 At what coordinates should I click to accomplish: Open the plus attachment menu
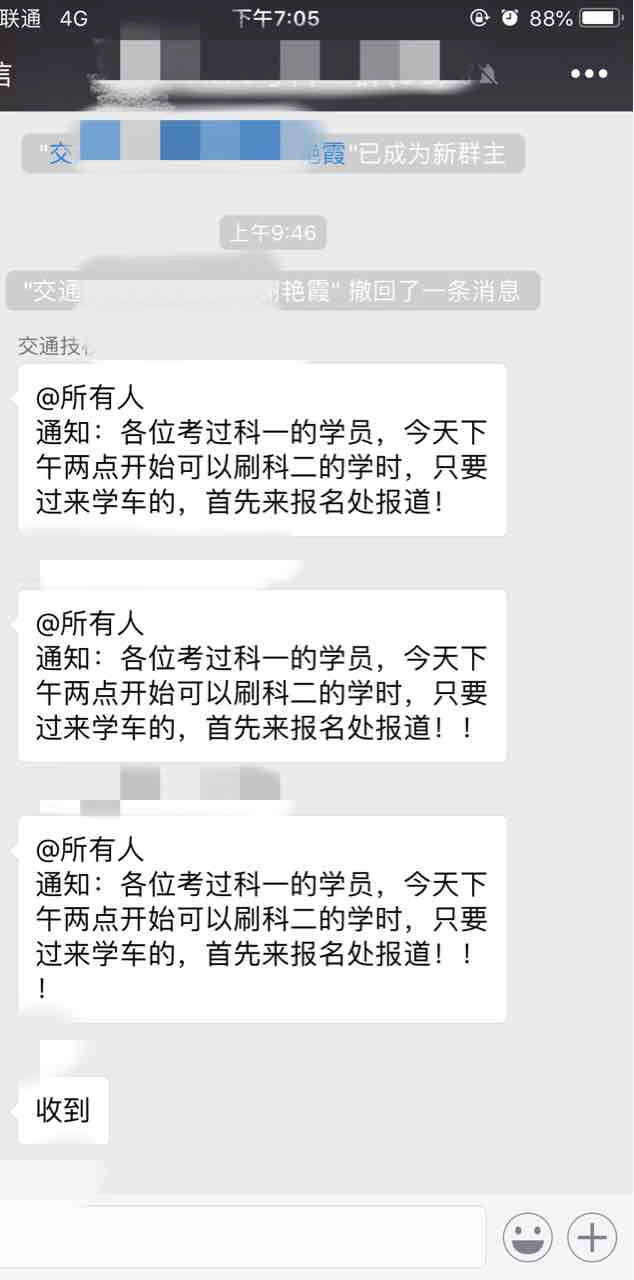point(592,1238)
